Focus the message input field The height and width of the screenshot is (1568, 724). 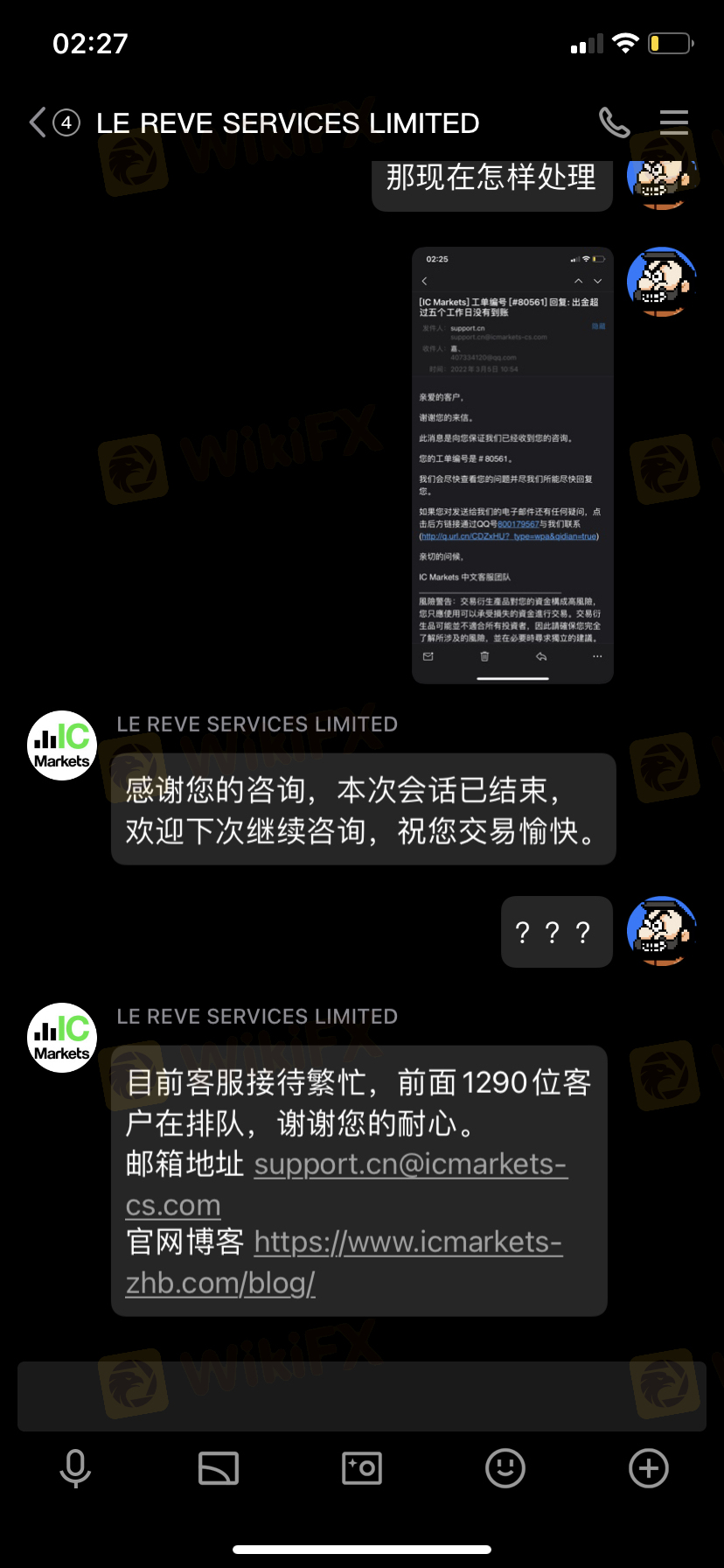[x=362, y=1396]
